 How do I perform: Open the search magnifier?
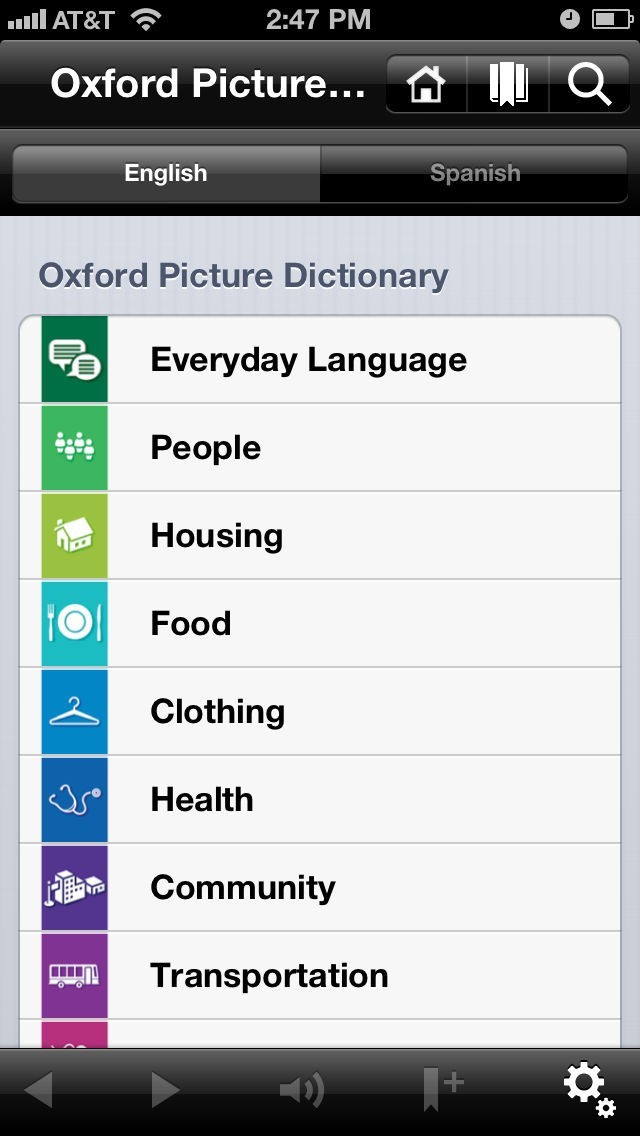click(589, 84)
